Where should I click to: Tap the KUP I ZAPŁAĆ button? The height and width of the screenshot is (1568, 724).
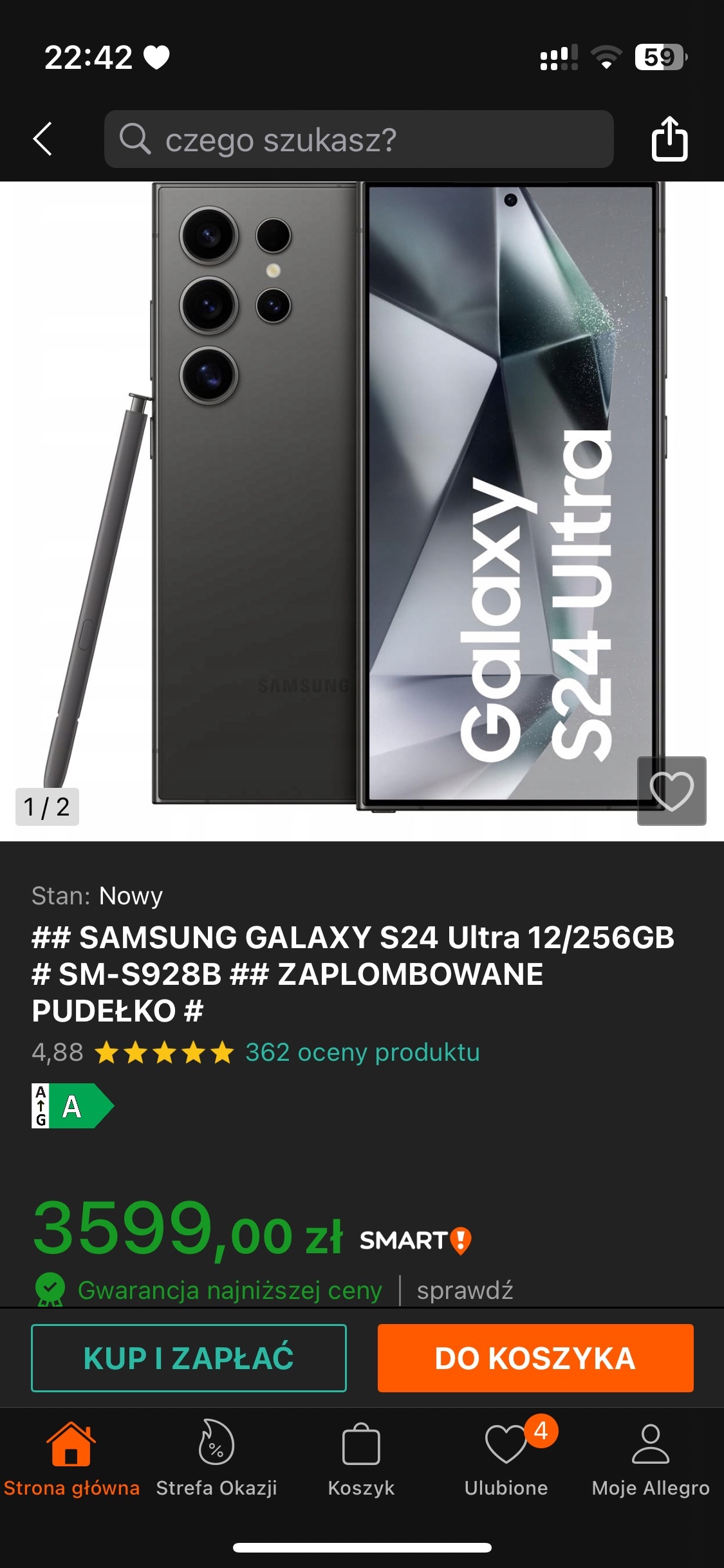(x=189, y=1358)
